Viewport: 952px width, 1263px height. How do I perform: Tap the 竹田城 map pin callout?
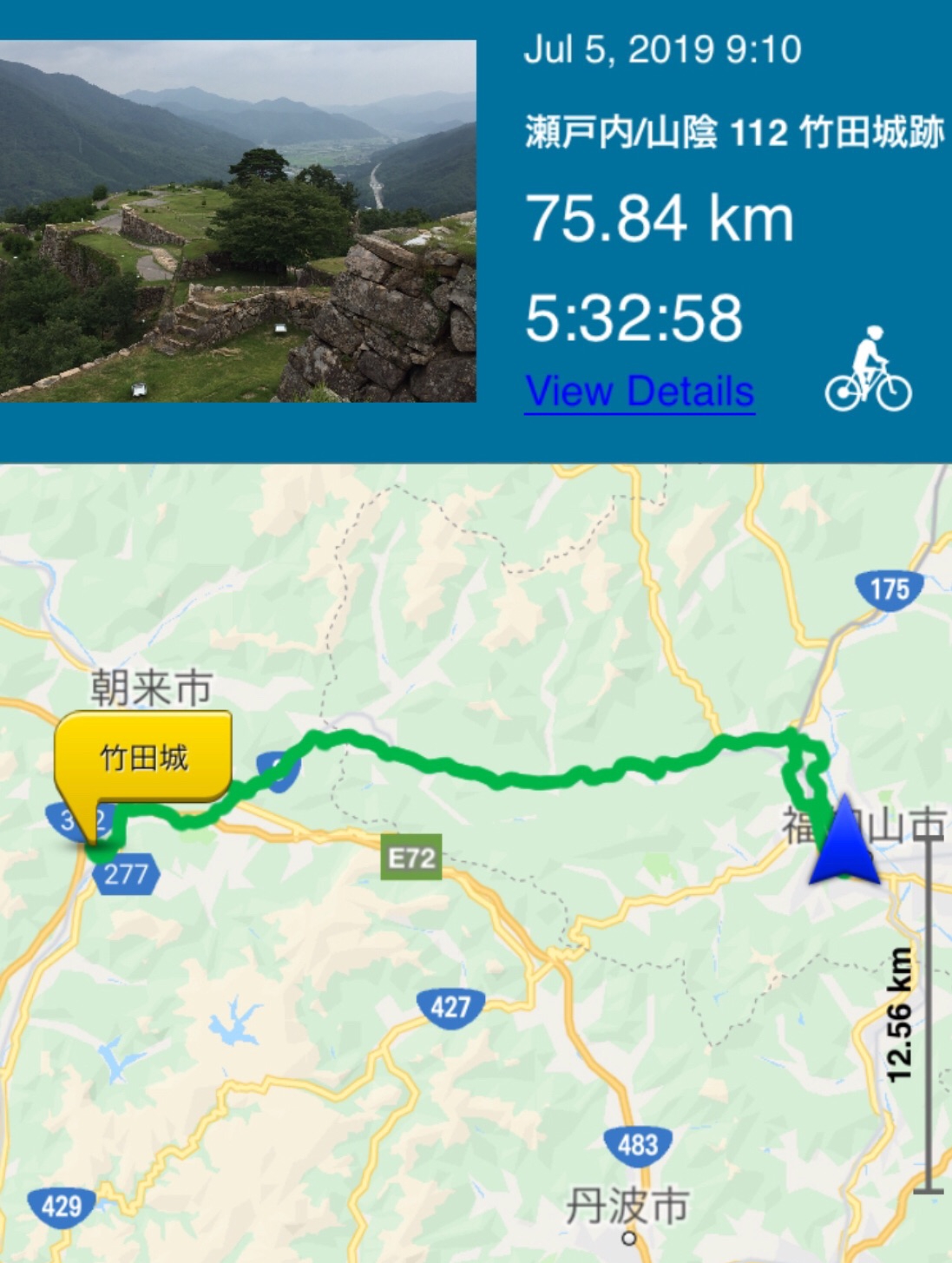143,757
